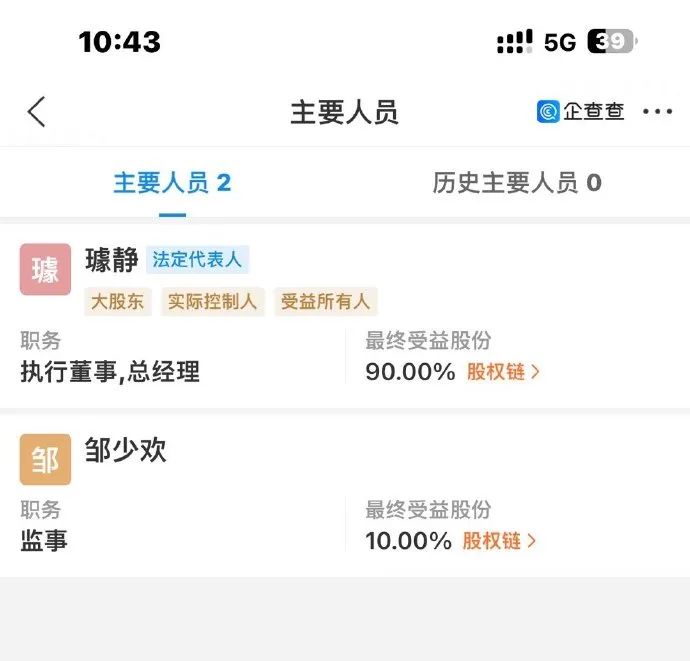Open 邹少欢's personnel profile

point(125,450)
